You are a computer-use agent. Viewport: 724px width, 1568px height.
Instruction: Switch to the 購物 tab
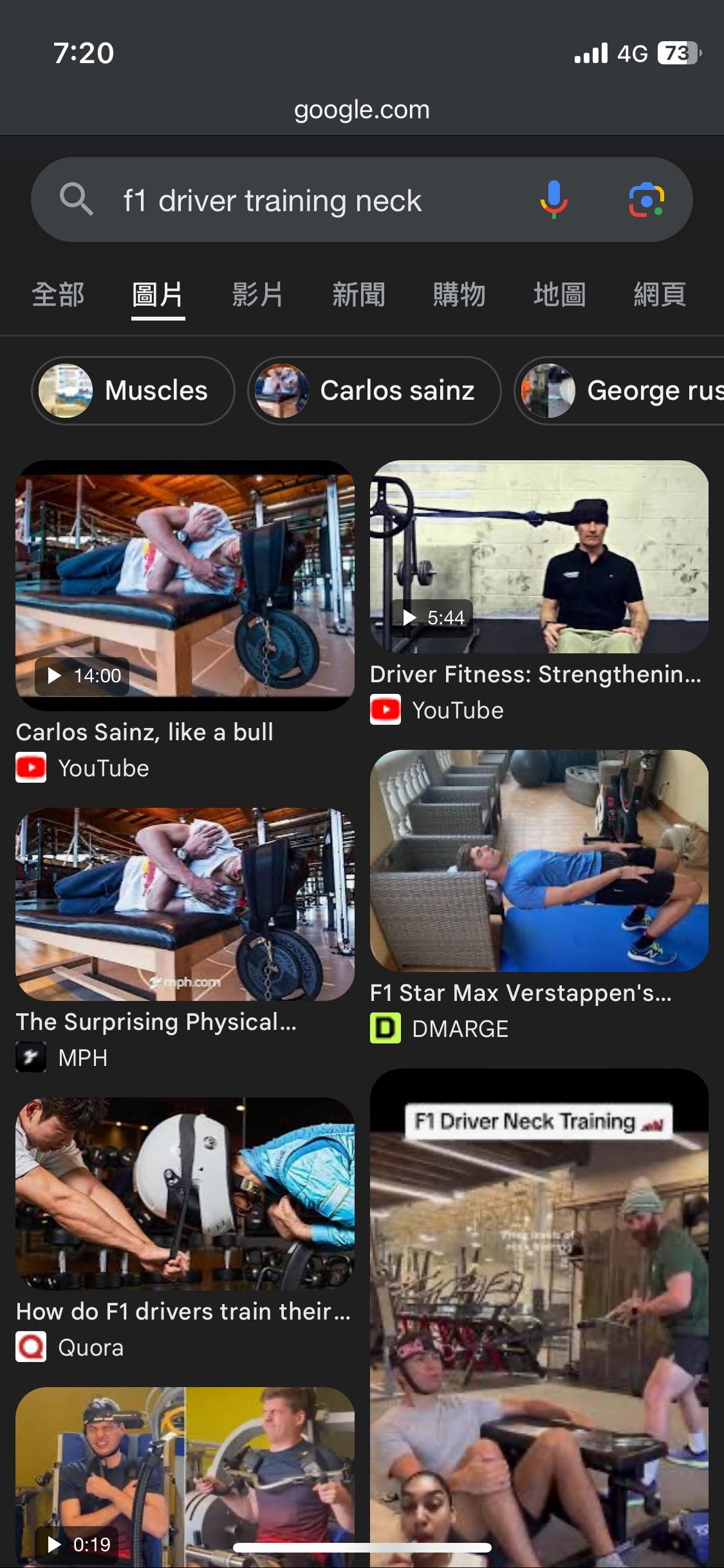tap(459, 295)
